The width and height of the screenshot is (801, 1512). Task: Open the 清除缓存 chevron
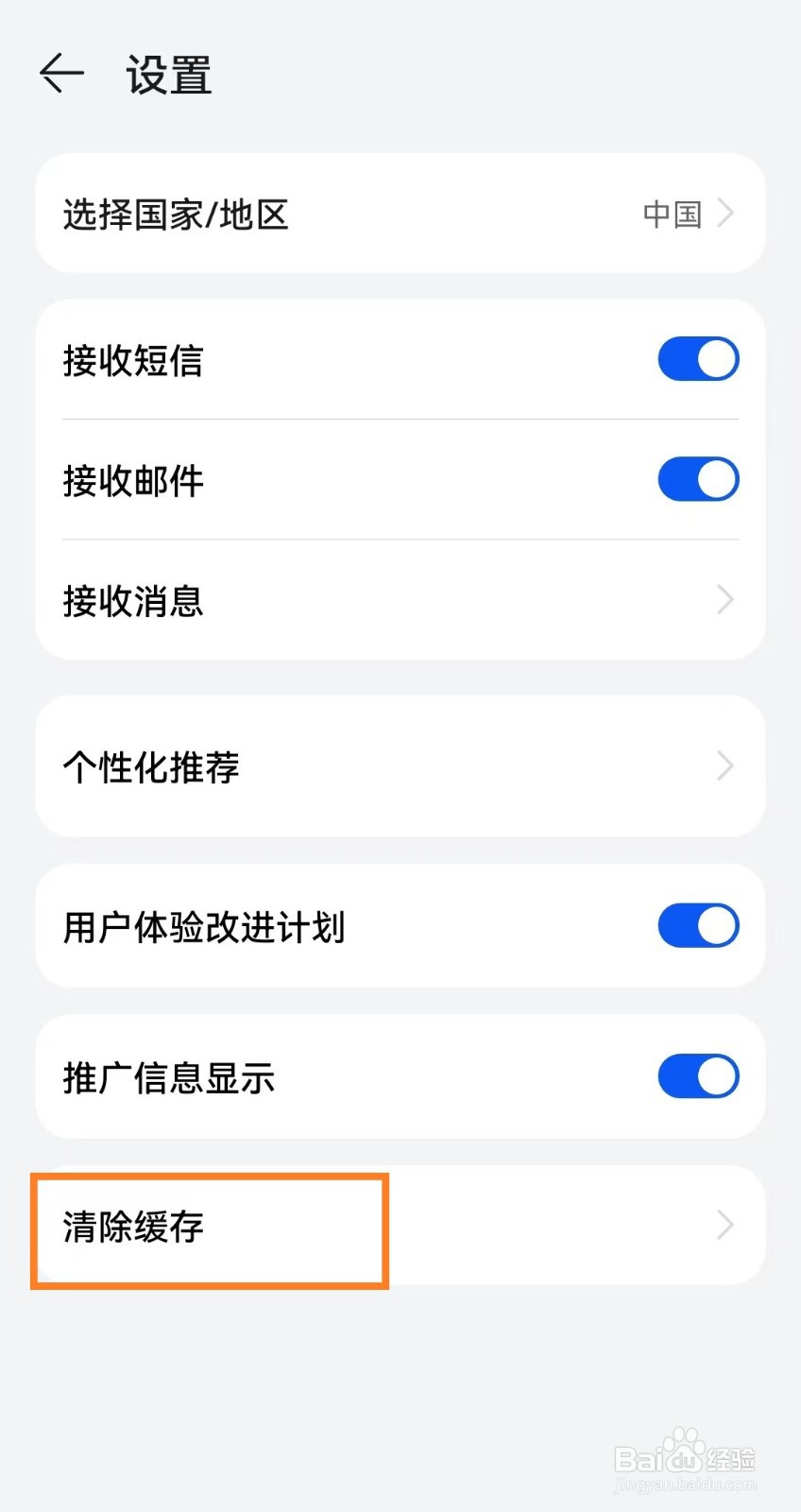pos(724,1225)
